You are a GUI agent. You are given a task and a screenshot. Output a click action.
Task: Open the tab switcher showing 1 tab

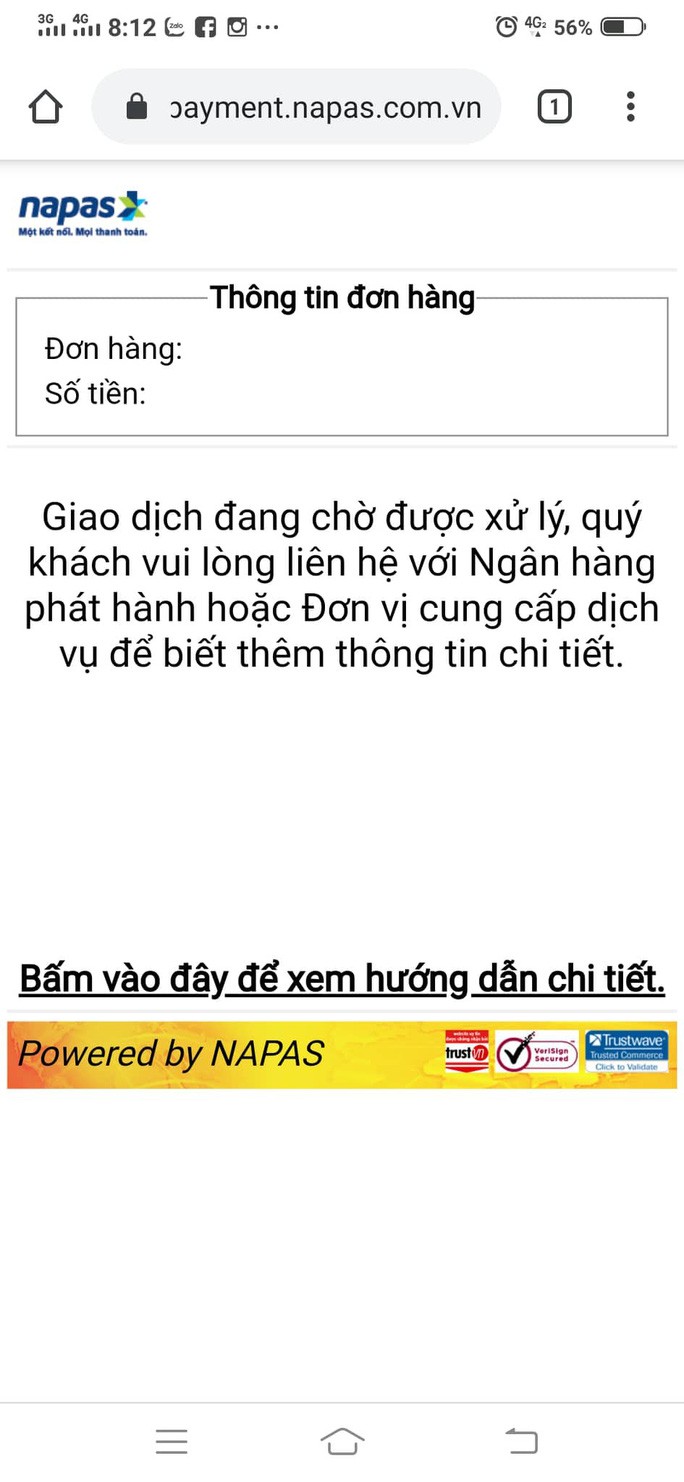click(554, 106)
